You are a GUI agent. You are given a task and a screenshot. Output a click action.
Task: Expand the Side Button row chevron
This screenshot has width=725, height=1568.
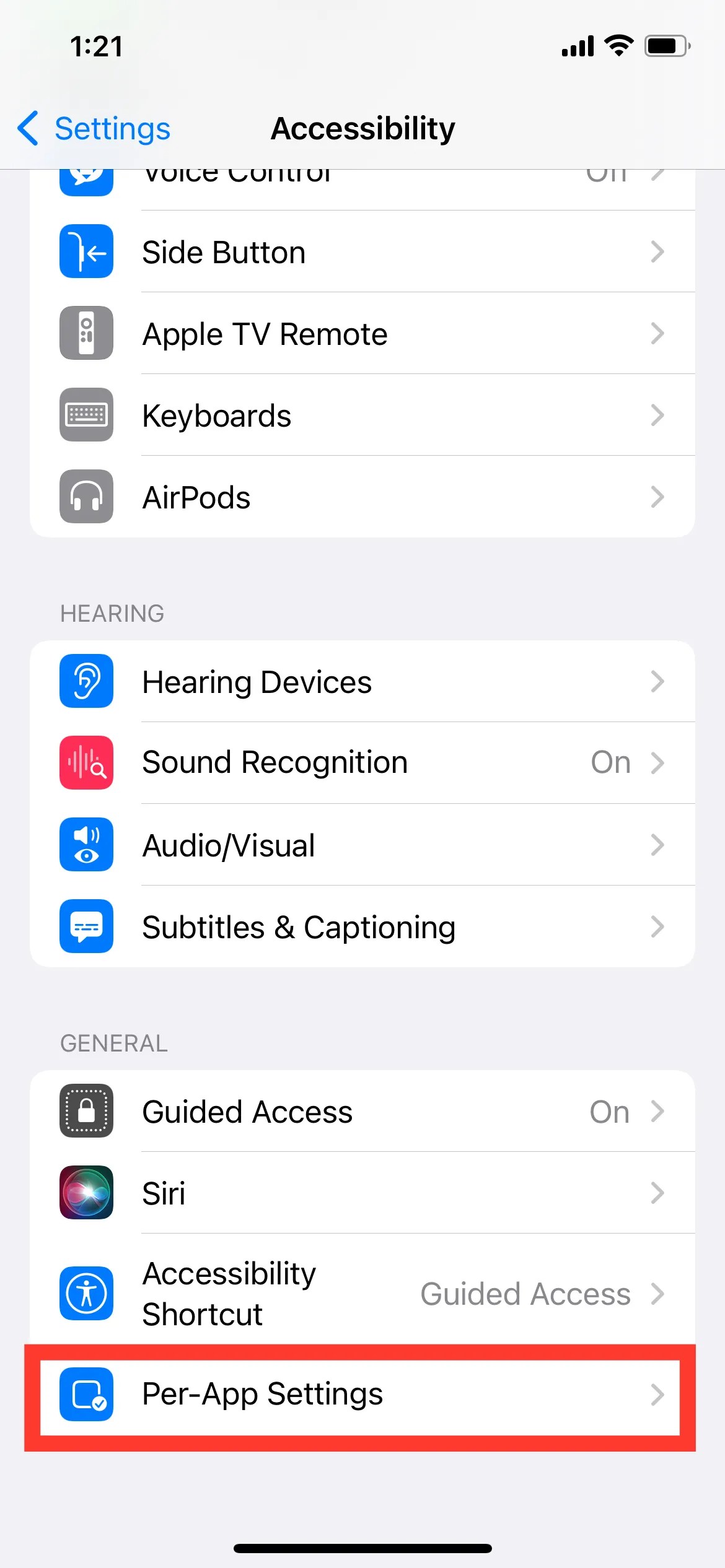click(658, 252)
